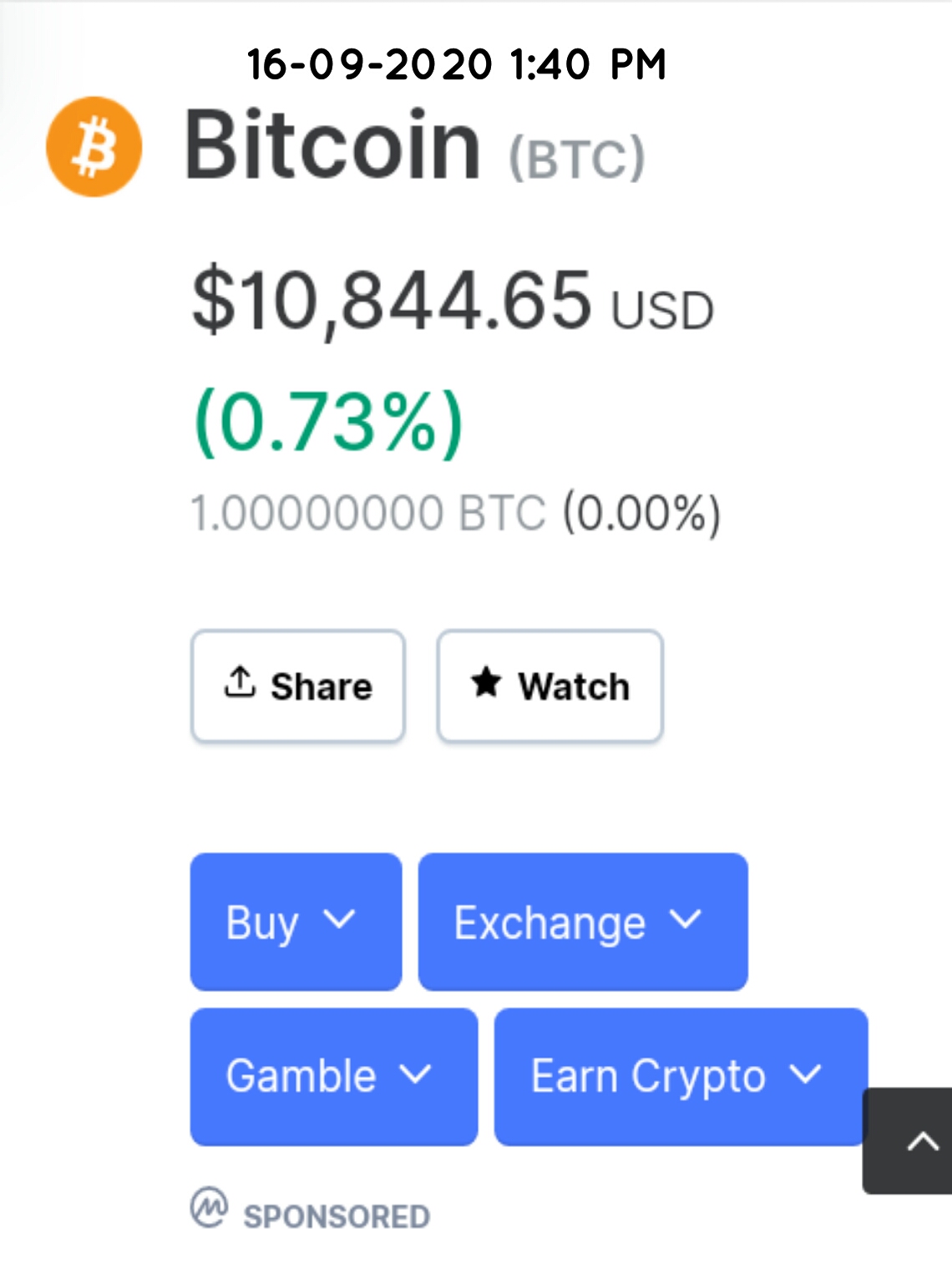The image size is (952, 1274).
Task: Add Bitcoin to your watchlist
Action: (x=549, y=686)
